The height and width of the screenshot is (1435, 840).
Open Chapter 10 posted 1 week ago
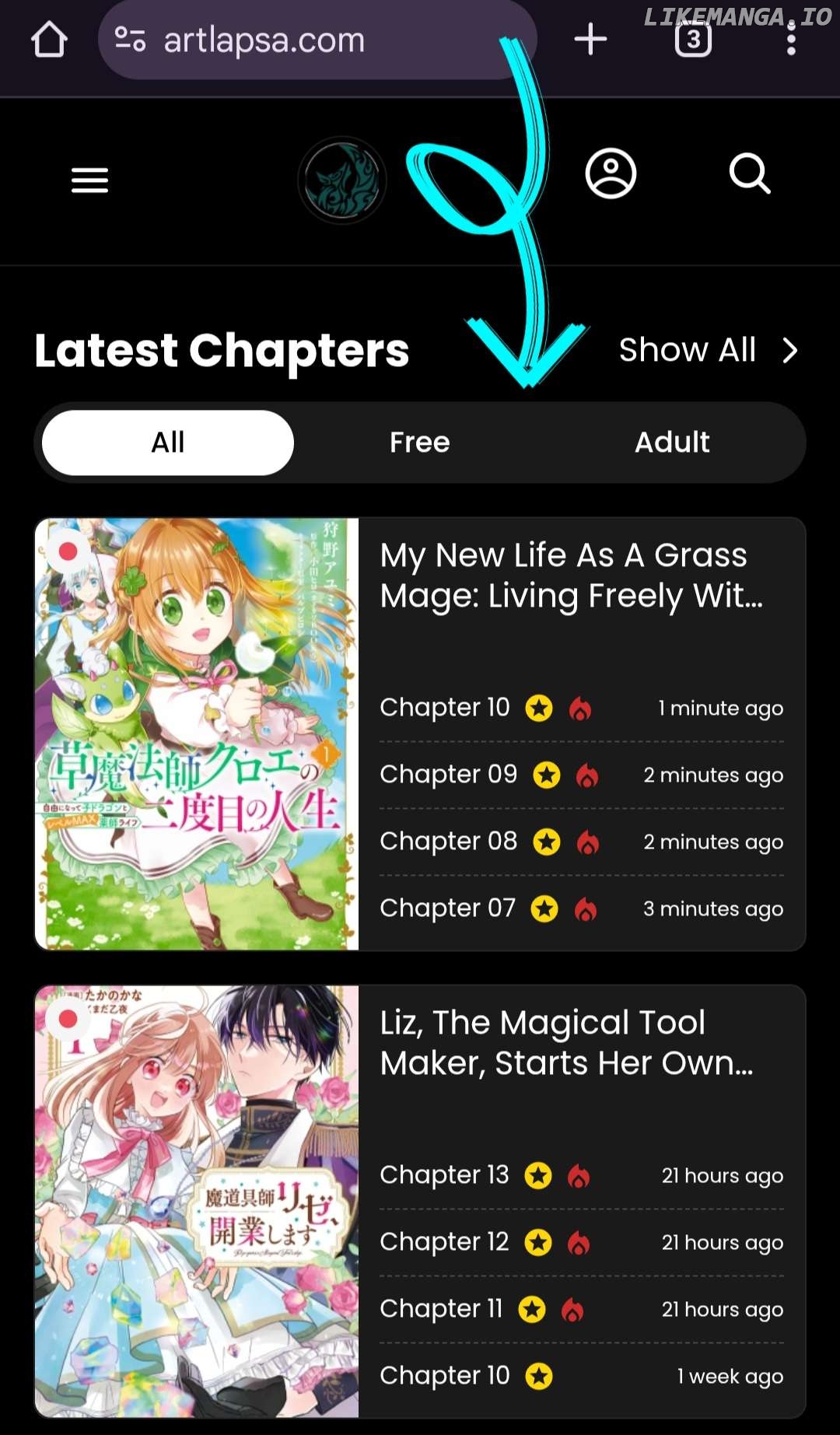(444, 1376)
